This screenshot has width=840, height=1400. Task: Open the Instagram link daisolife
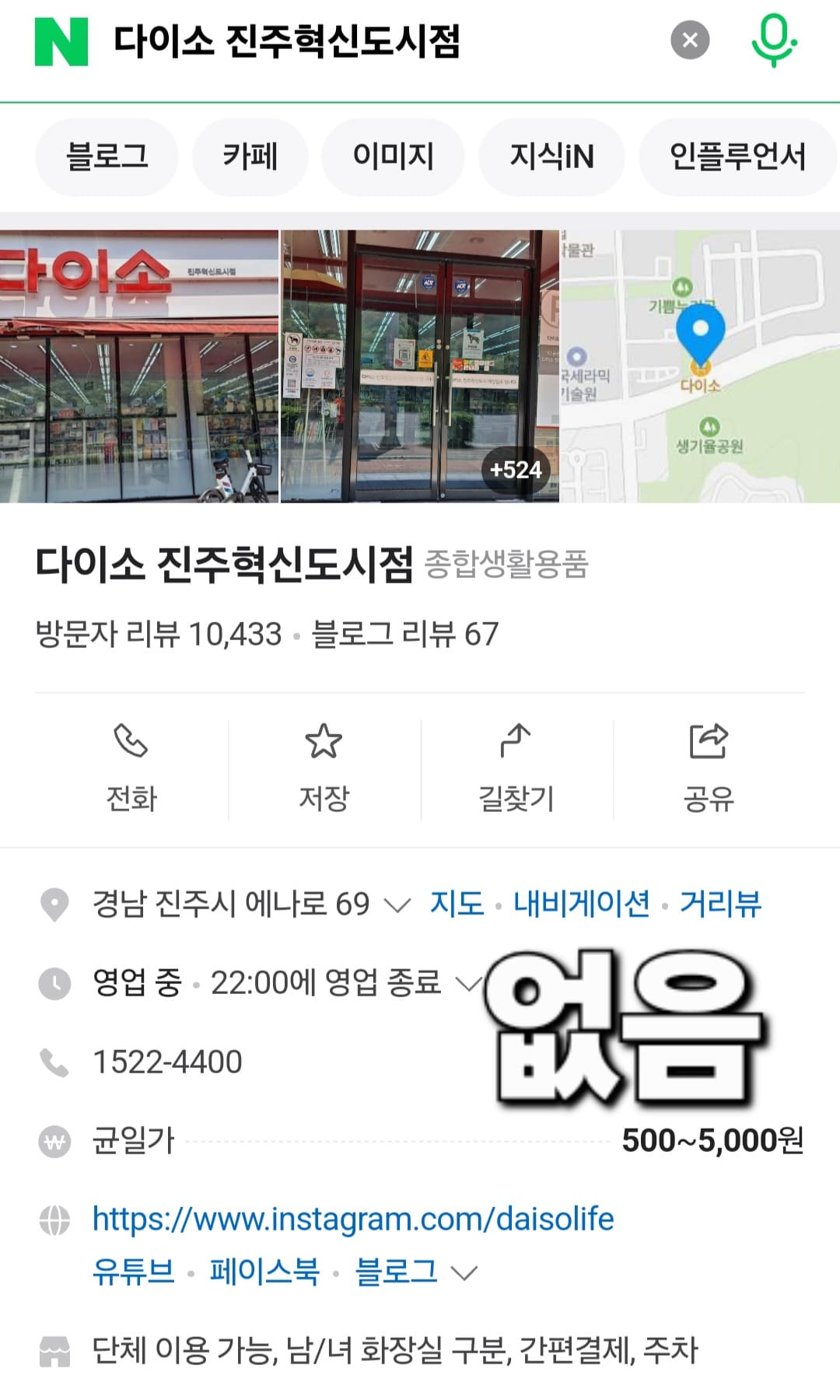click(x=352, y=1218)
